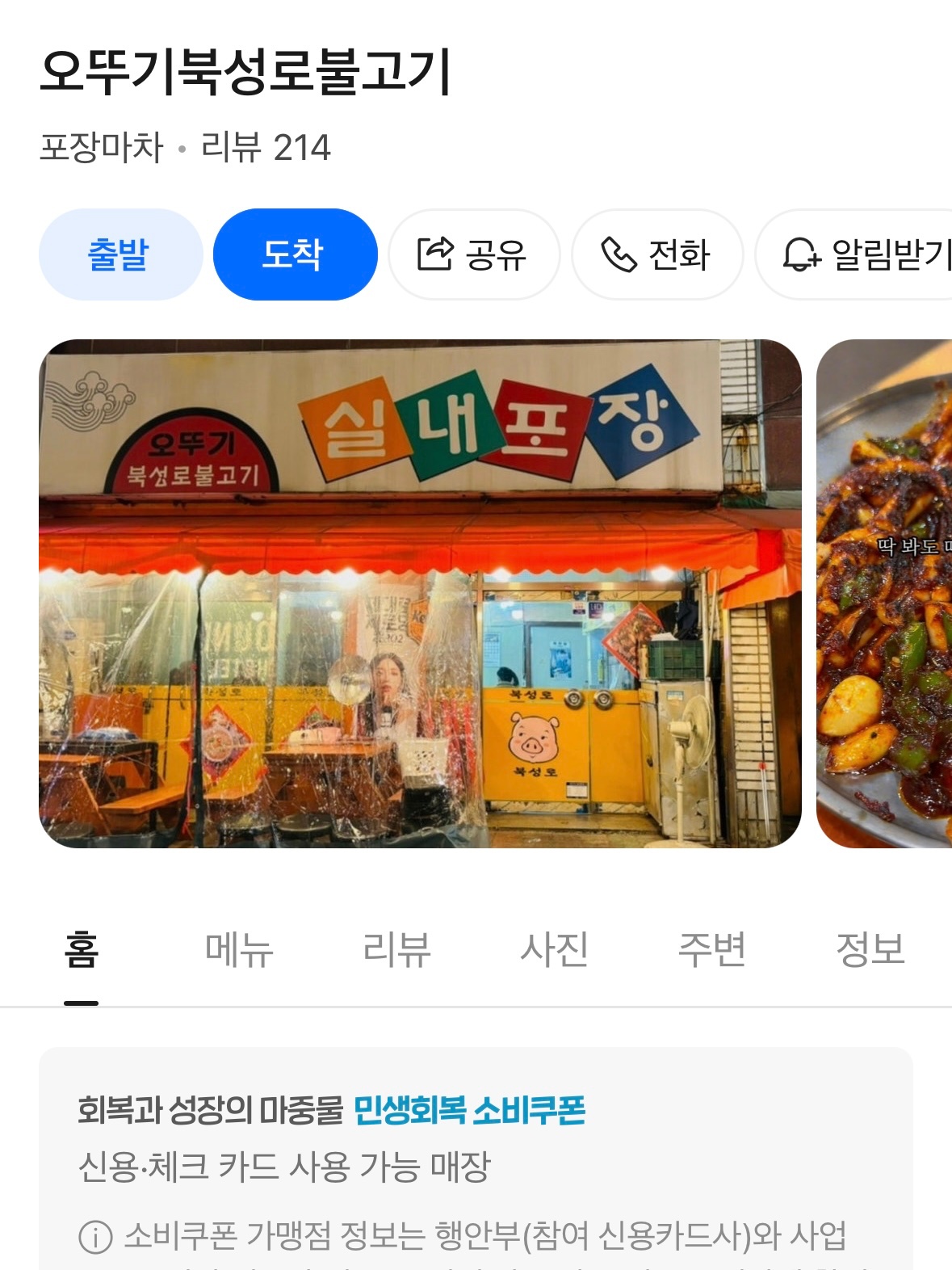Set this place as destination (도착)
The image size is (952, 1270).
295,254
